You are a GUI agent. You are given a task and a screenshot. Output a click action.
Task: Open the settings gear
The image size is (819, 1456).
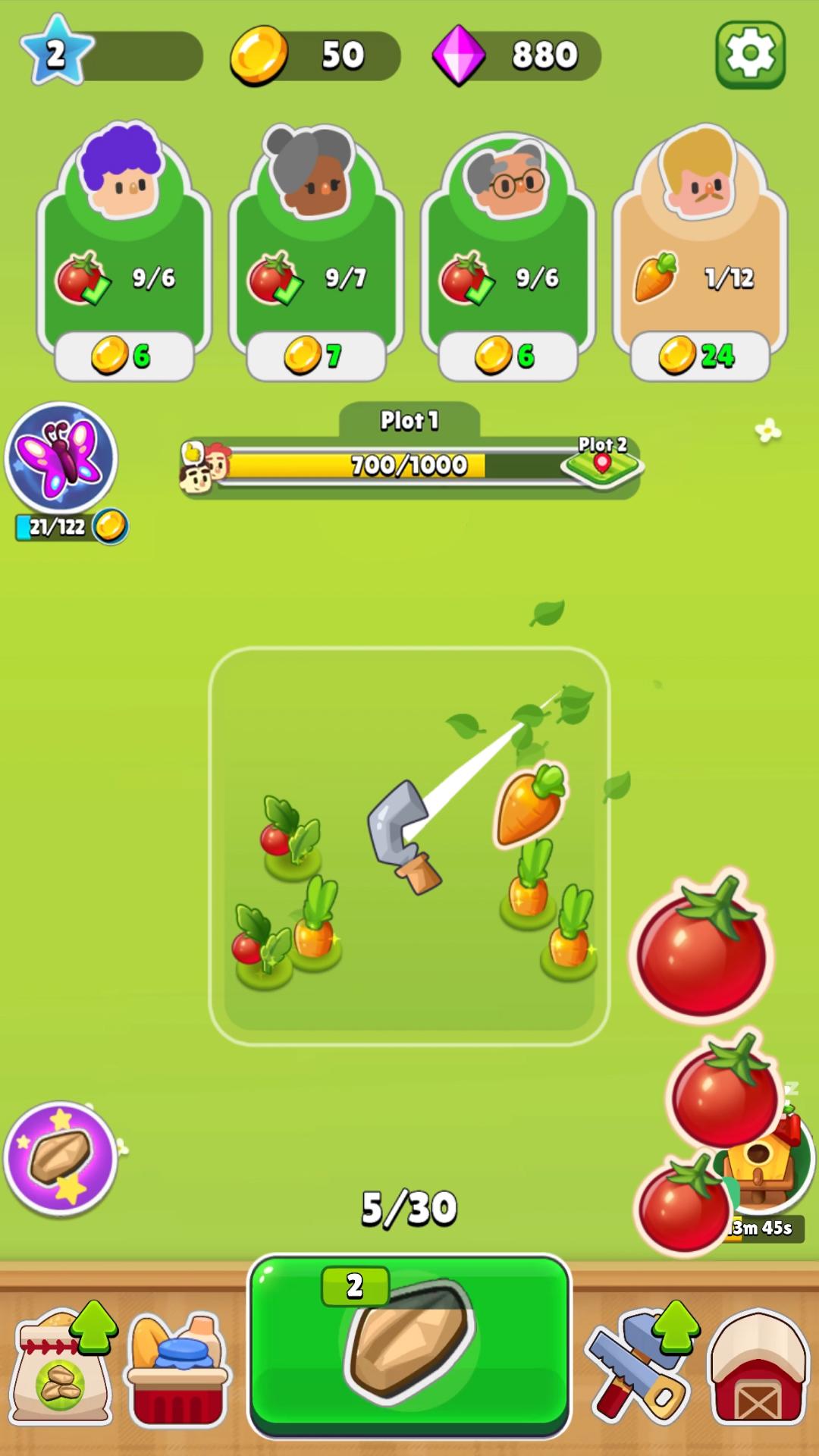[749, 55]
